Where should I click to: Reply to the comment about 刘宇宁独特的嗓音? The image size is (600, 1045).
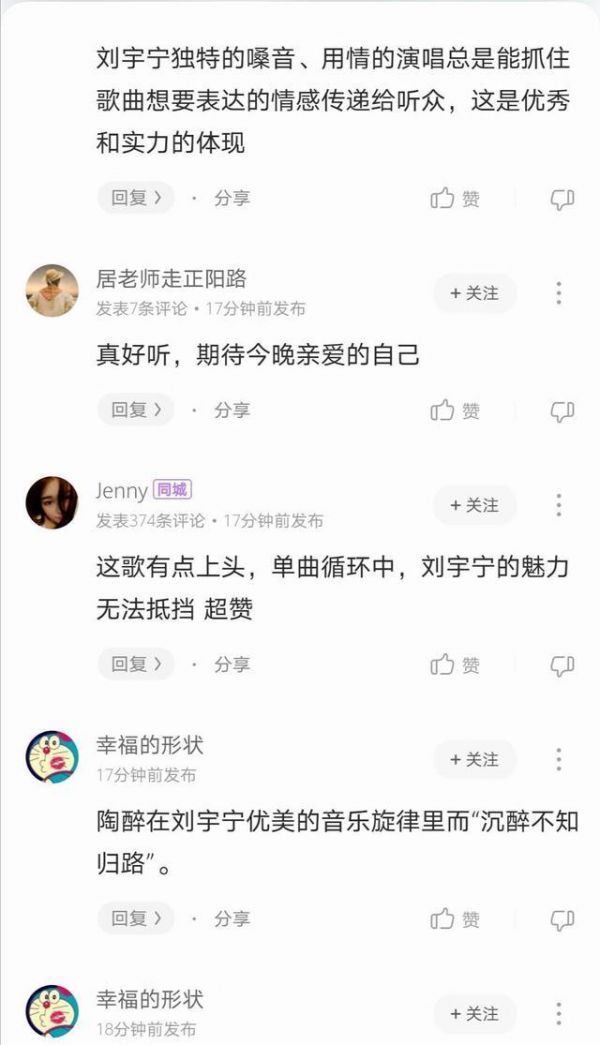coord(135,198)
